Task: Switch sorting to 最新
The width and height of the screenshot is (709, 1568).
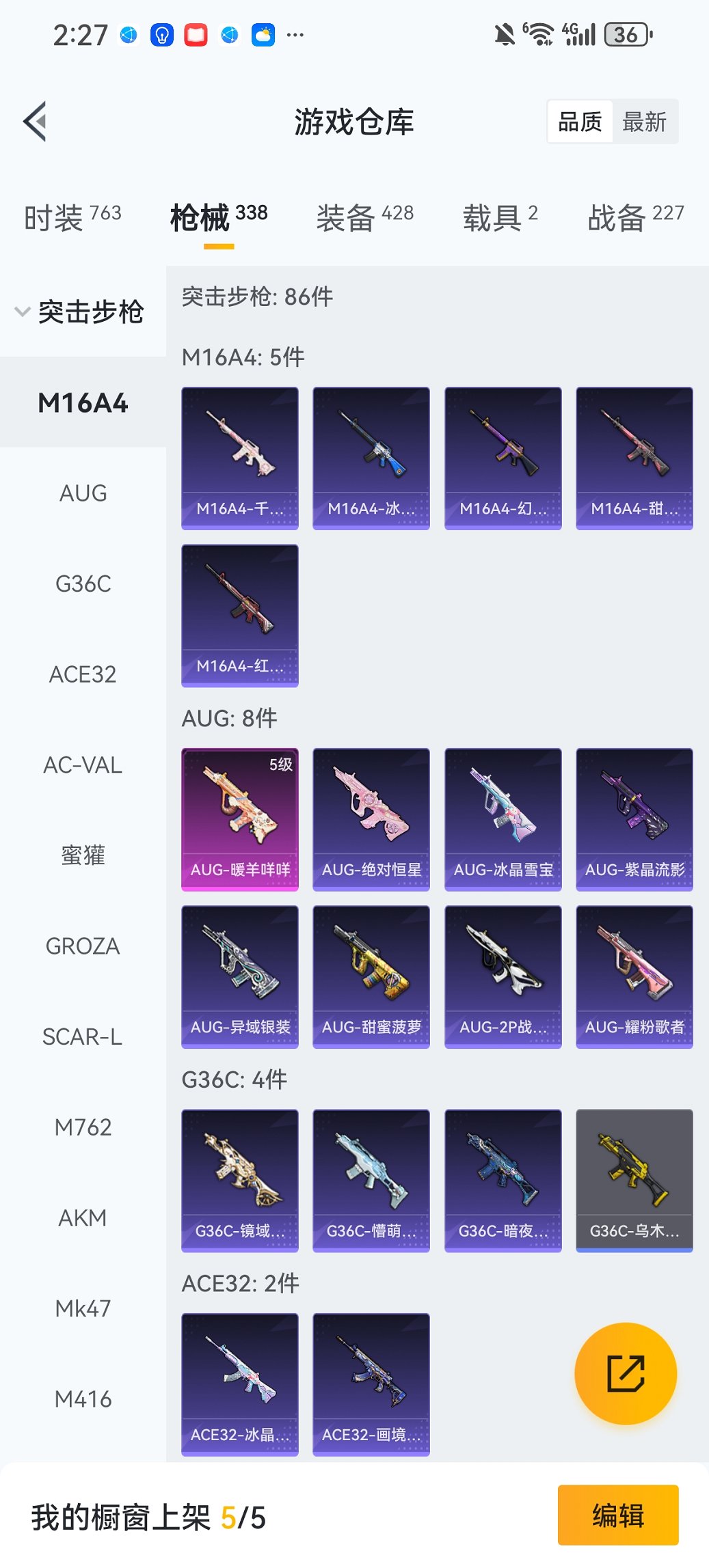Action: [x=645, y=121]
